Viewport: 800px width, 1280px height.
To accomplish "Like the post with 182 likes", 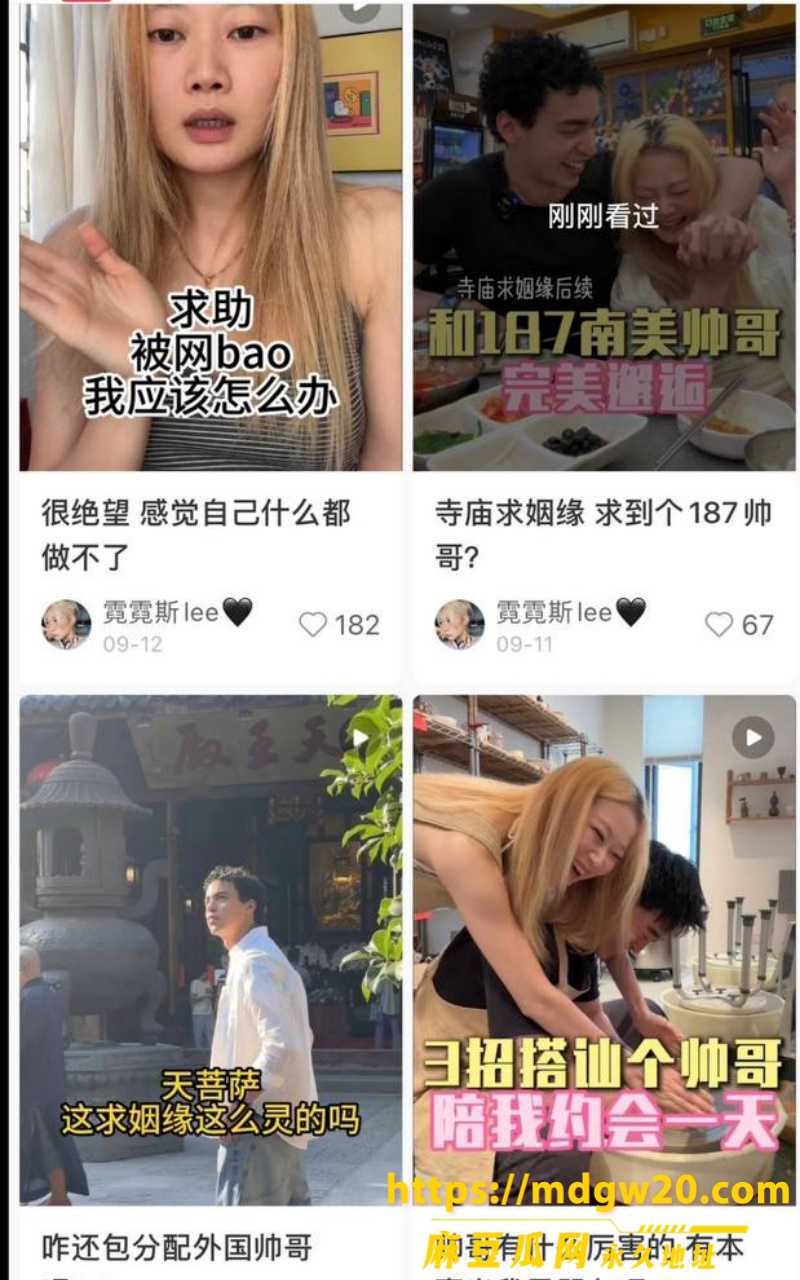I will click(313, 625).
